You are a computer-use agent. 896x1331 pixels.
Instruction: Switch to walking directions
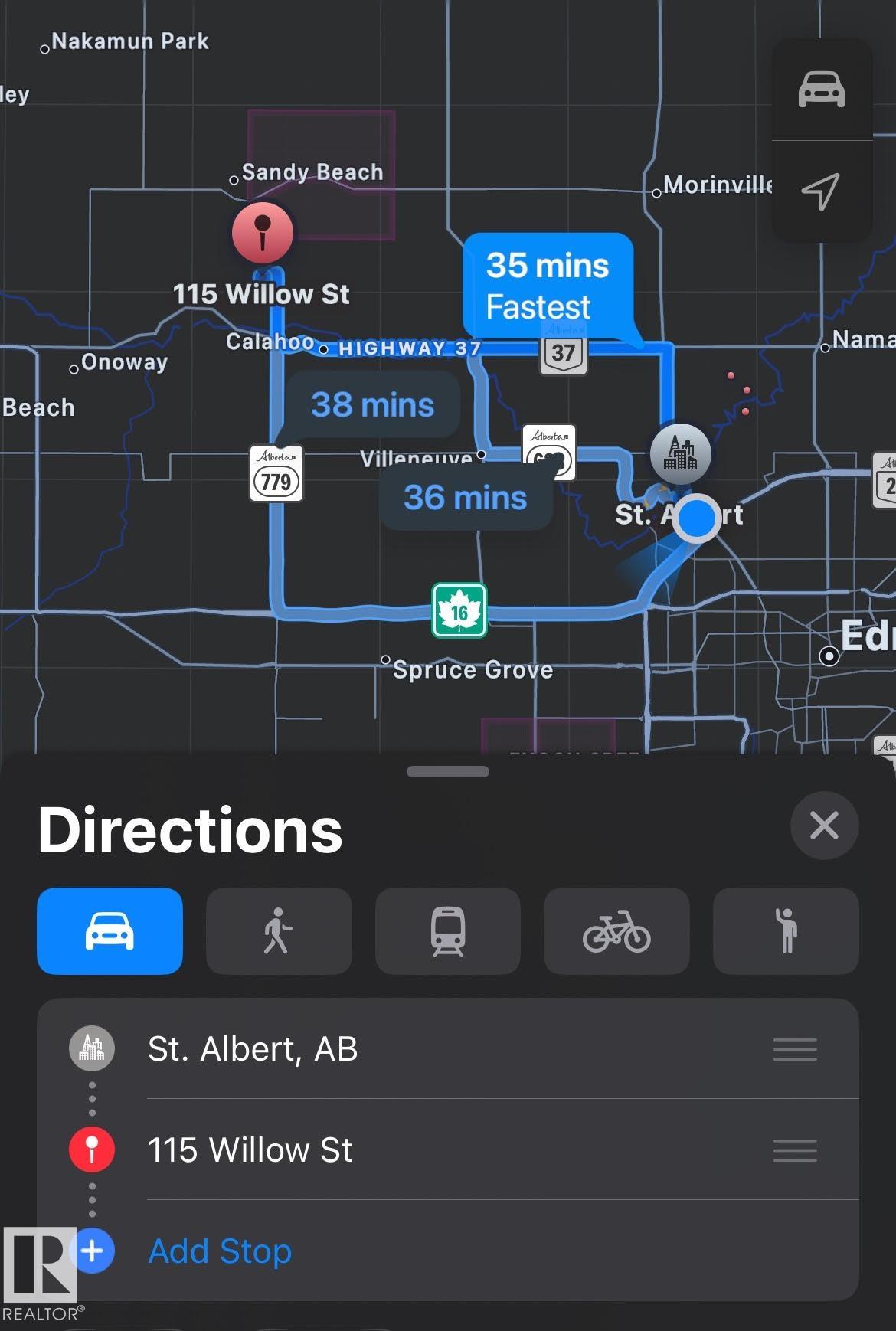[x=279, y=931]
